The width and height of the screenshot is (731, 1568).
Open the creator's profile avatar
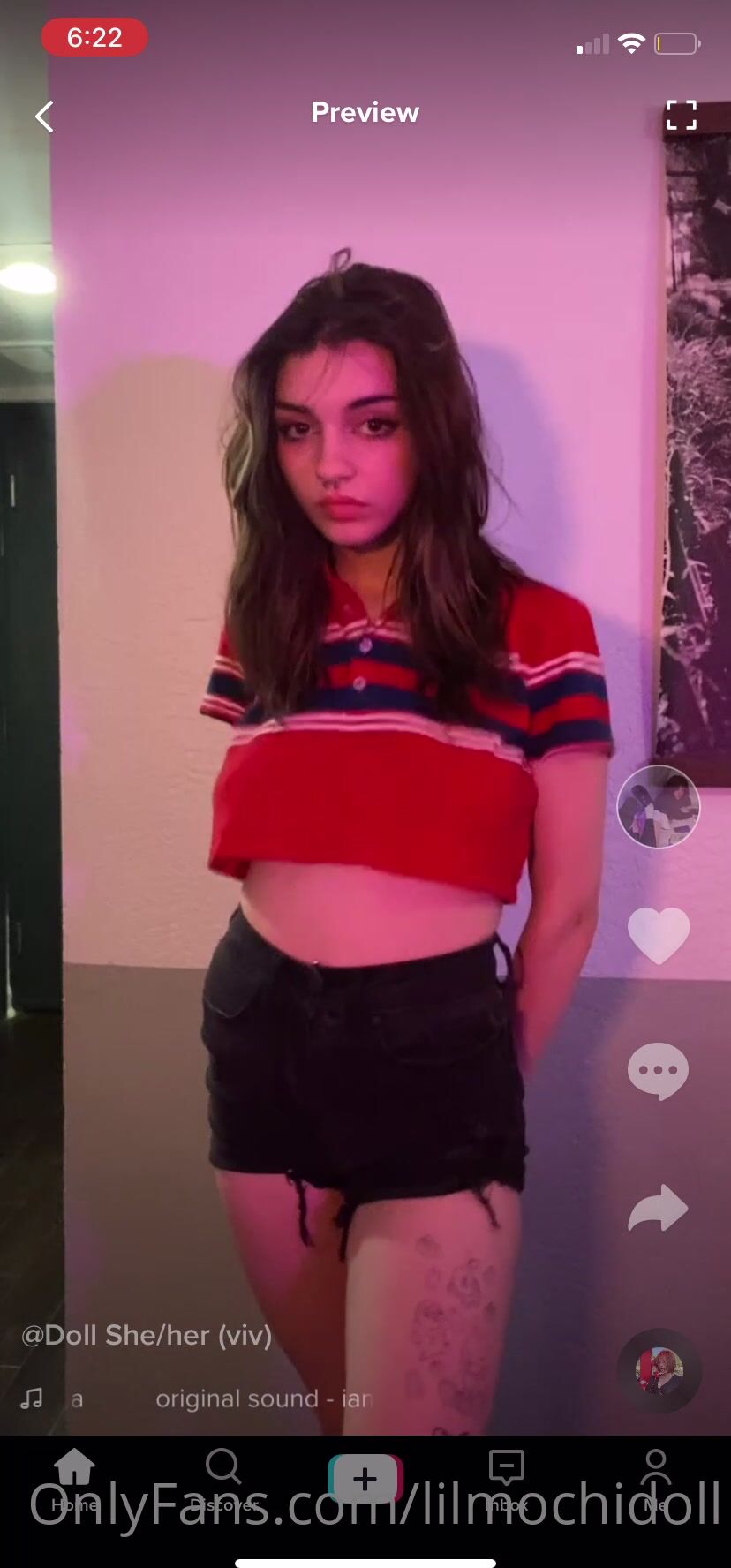658,806
